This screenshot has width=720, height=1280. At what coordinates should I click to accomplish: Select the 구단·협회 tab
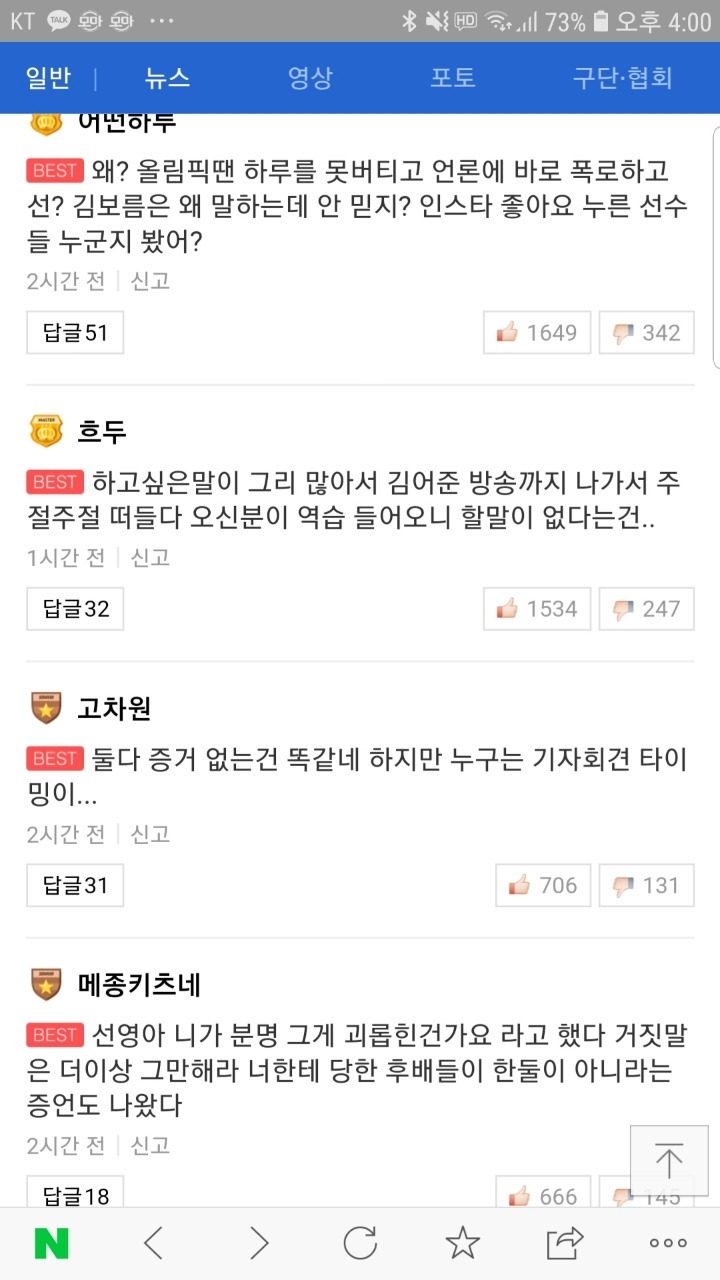coord(622,78)
